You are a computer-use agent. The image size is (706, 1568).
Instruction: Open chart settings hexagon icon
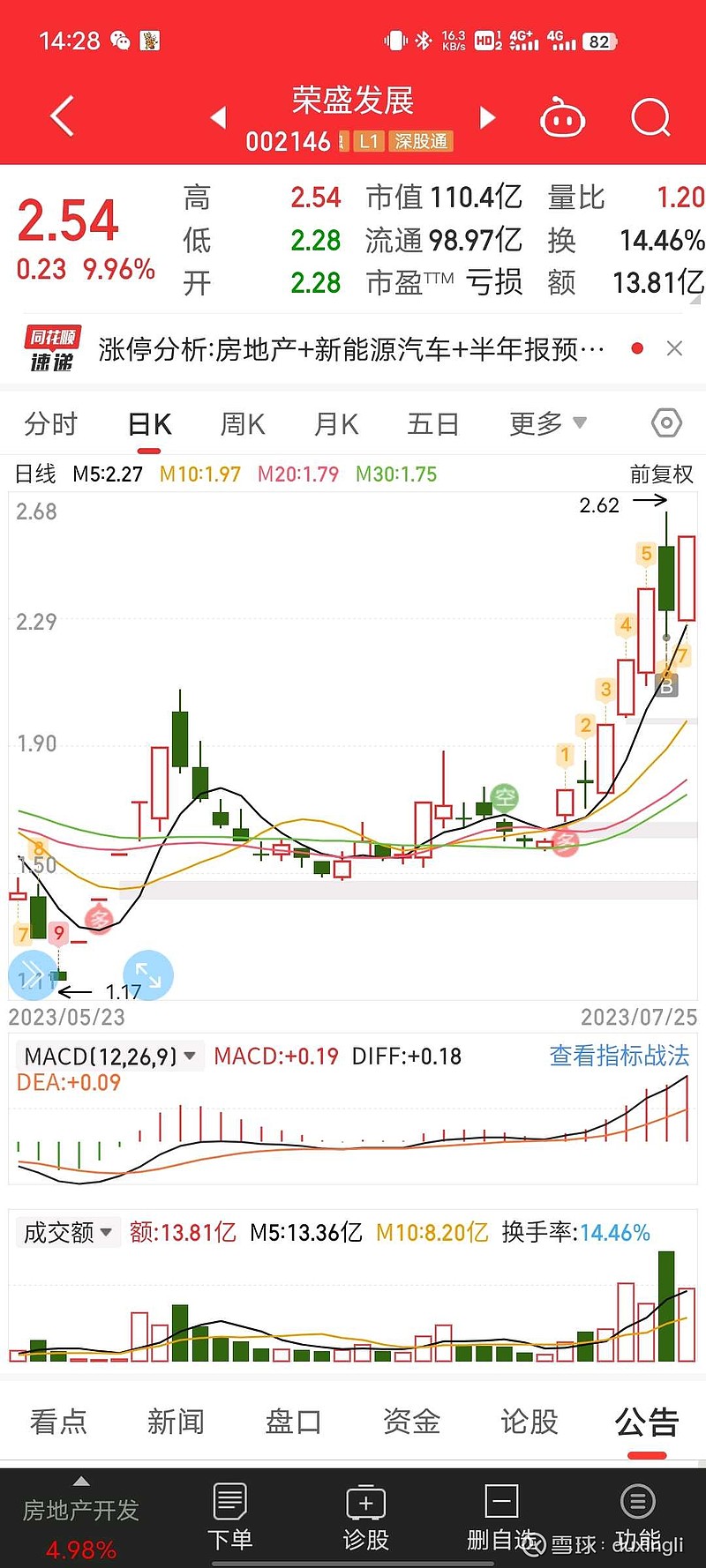(666, 423)
